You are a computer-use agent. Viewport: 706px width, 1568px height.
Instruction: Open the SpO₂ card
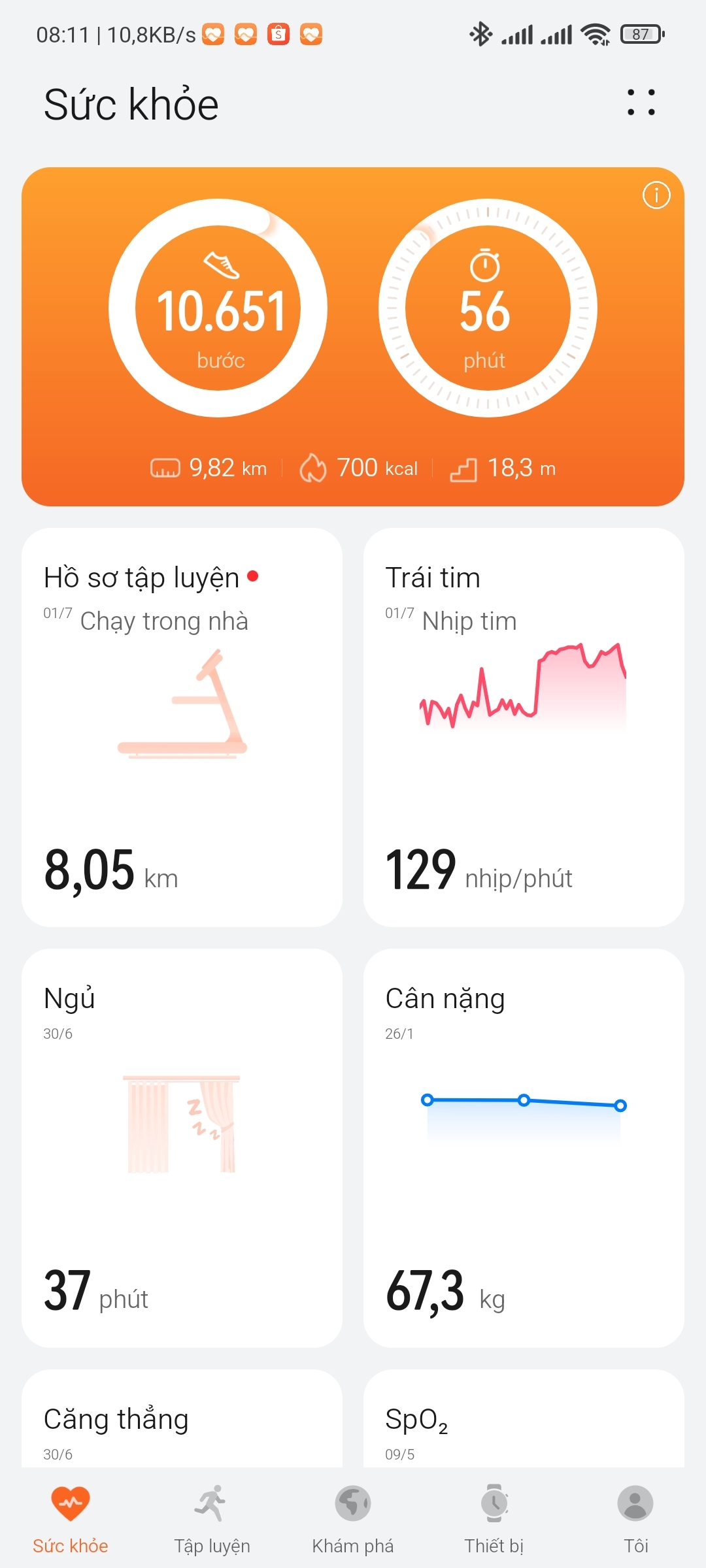coord(524,1418)
